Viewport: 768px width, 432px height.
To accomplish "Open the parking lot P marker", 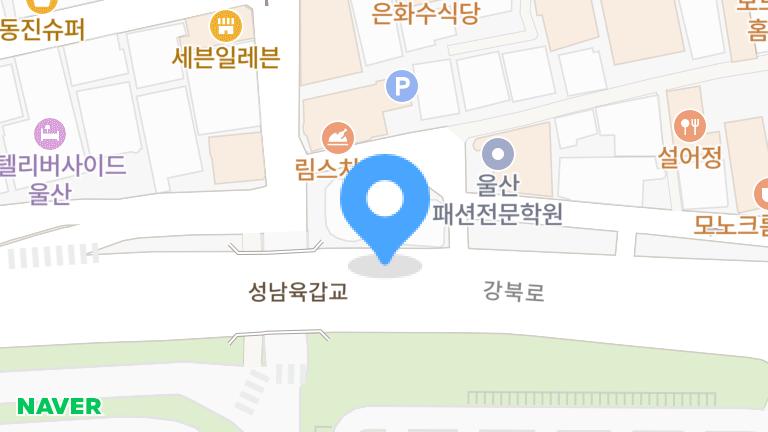I will coord(402,88).
